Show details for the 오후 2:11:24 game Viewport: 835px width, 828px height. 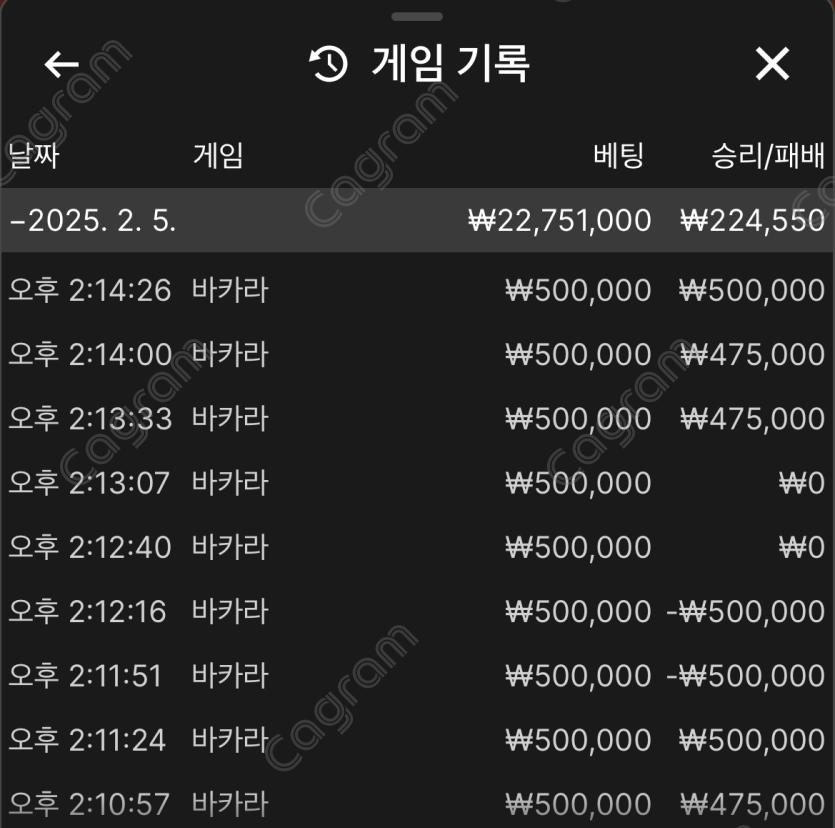[x=417, y=739]
